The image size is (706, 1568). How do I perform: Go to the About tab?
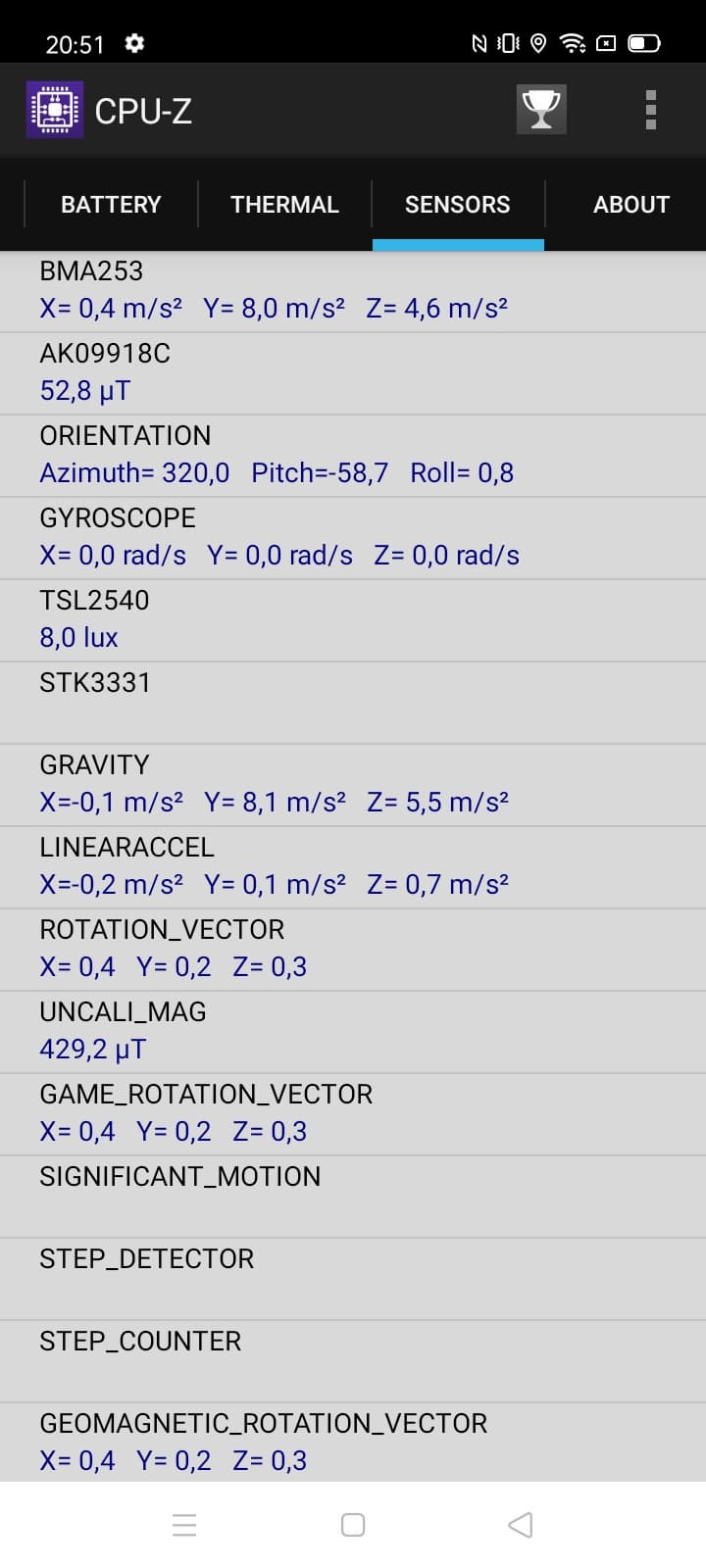click(630, 205)
